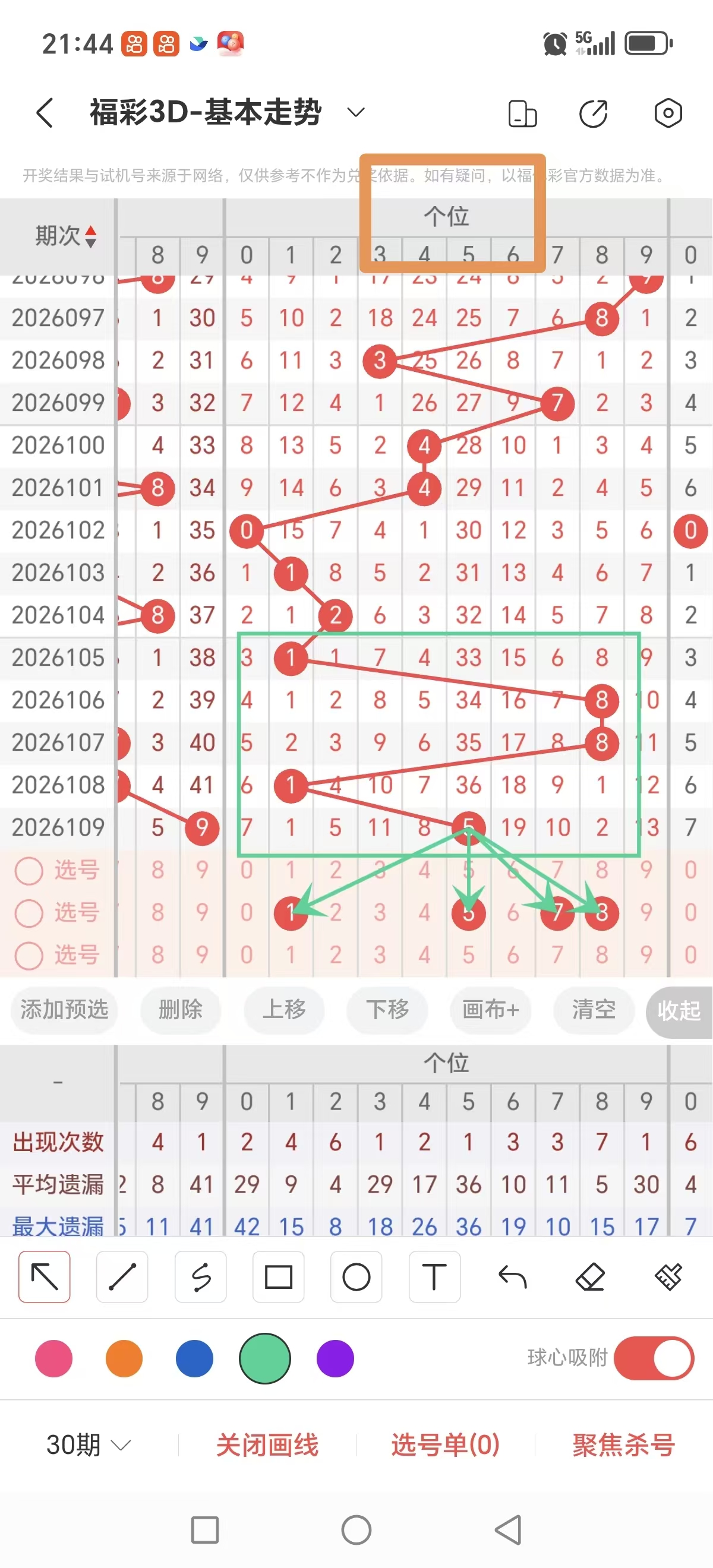Select the text annotation tool
The width and height of the screenshot is (713, 1568).
[434, 1277]
